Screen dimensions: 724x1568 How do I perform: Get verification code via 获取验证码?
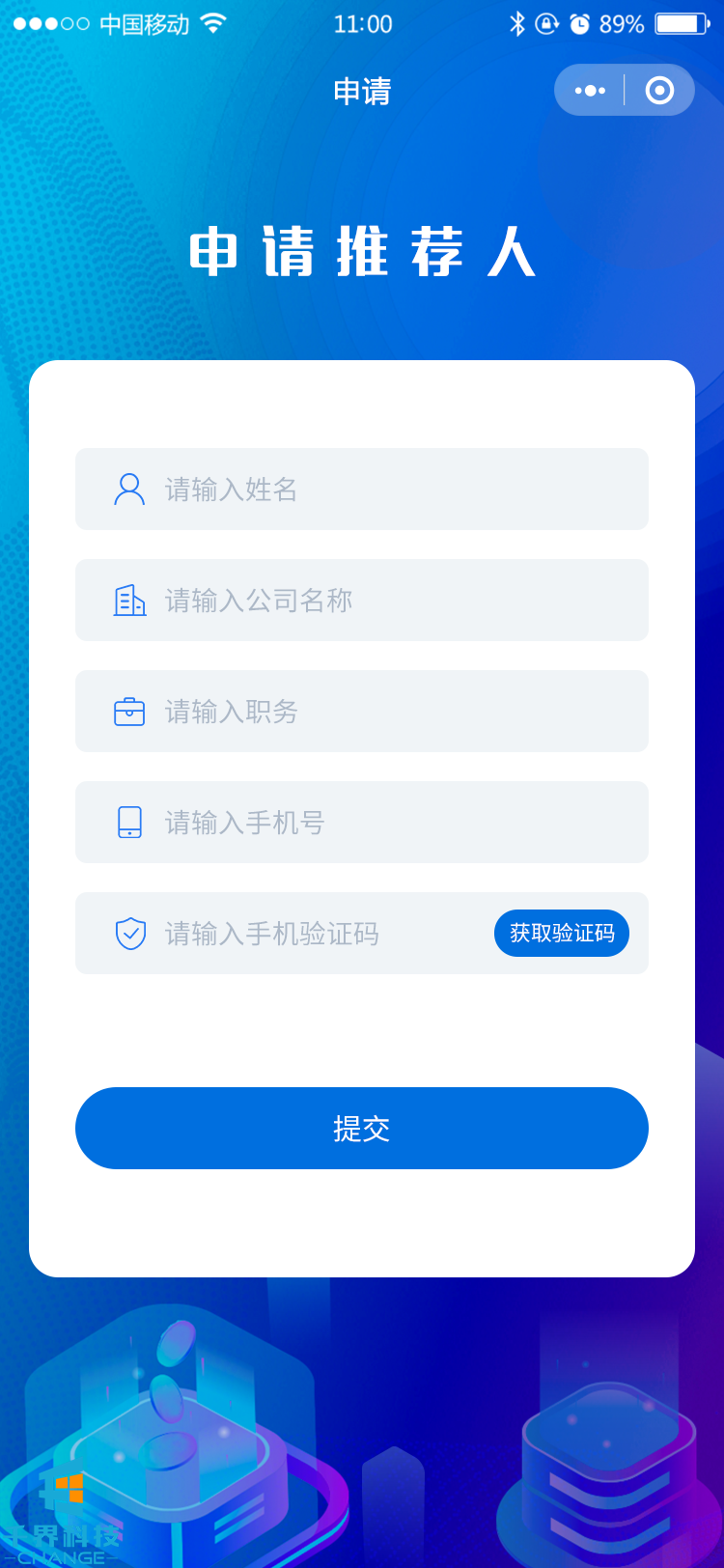(562, 934)
